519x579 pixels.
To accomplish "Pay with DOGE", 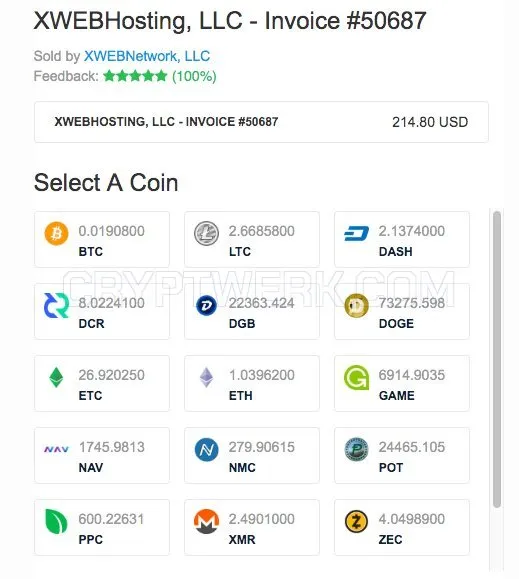I will click(x=402, y=311).
